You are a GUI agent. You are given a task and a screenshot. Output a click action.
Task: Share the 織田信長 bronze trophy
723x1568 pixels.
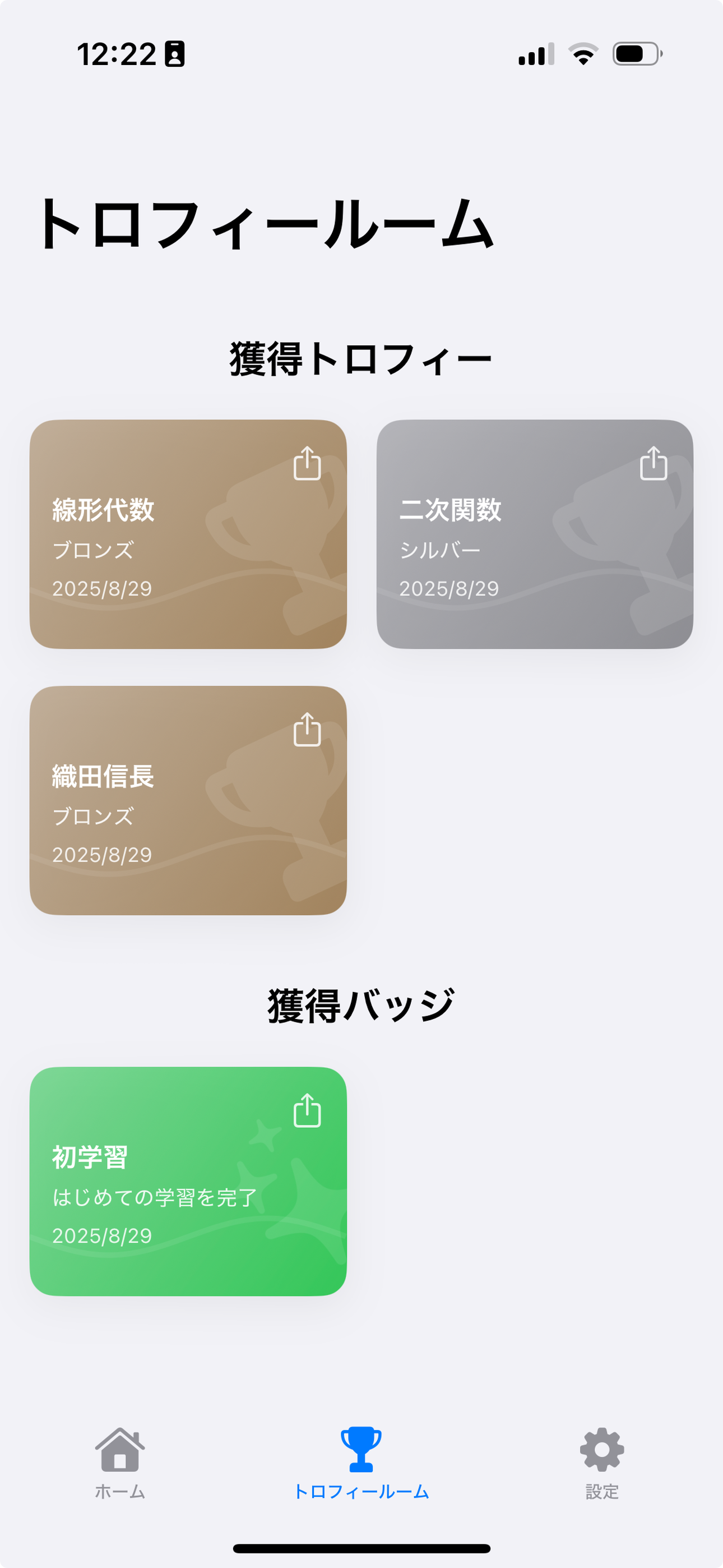click(x=307, y=730)
